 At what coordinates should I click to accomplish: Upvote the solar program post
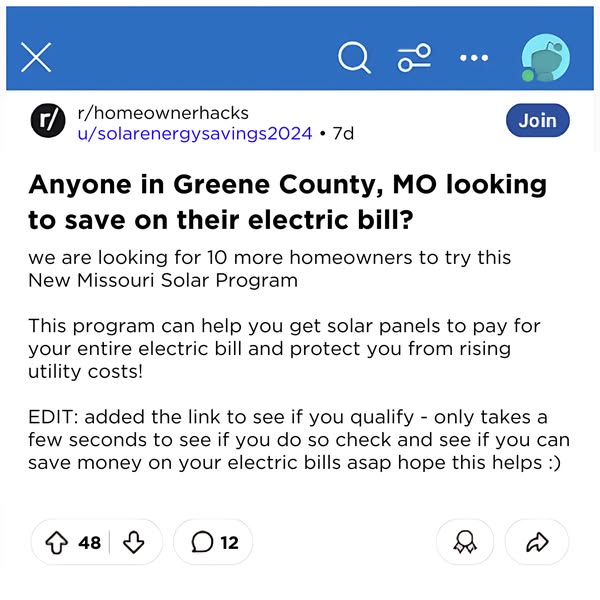pyautogui.click(x=57, y=542)
